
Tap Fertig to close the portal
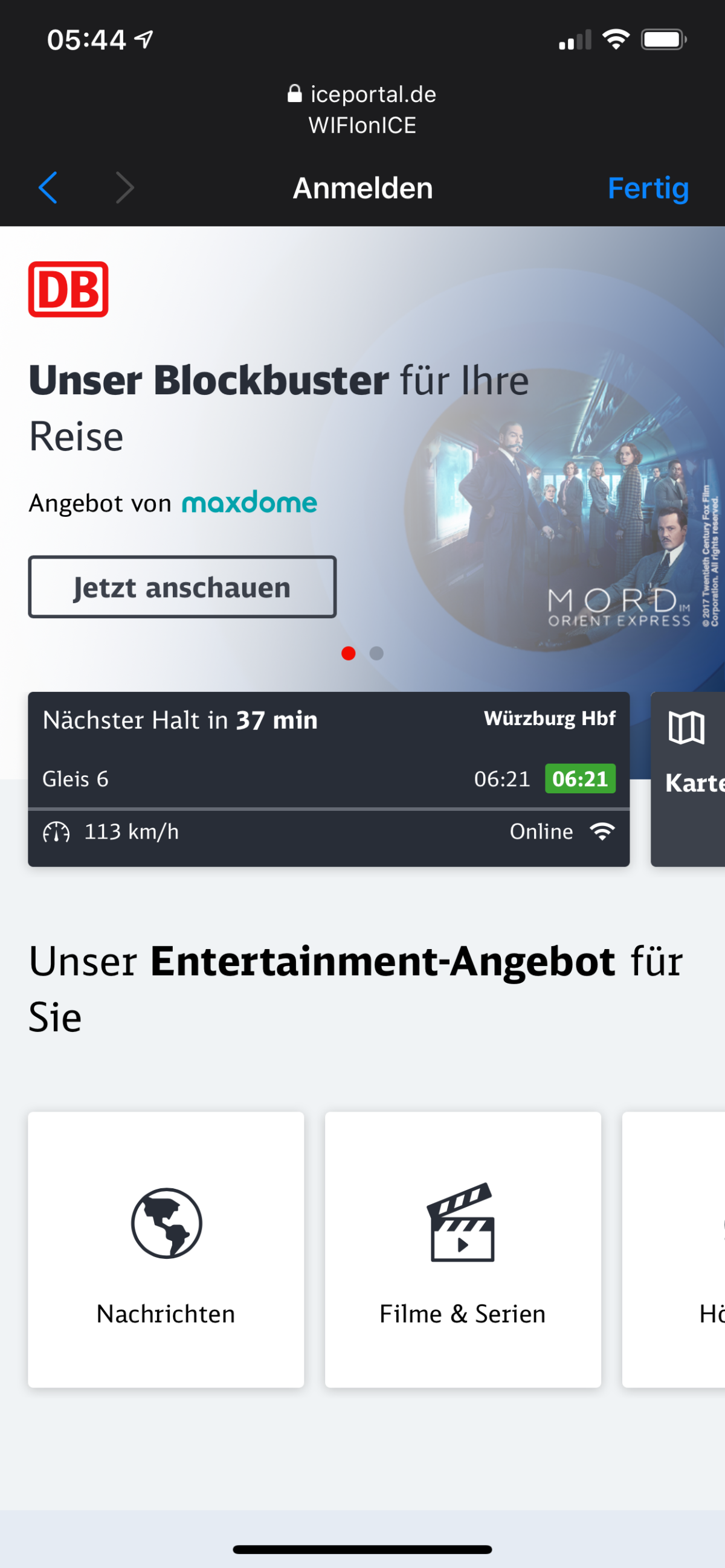[x=648, y=188]
